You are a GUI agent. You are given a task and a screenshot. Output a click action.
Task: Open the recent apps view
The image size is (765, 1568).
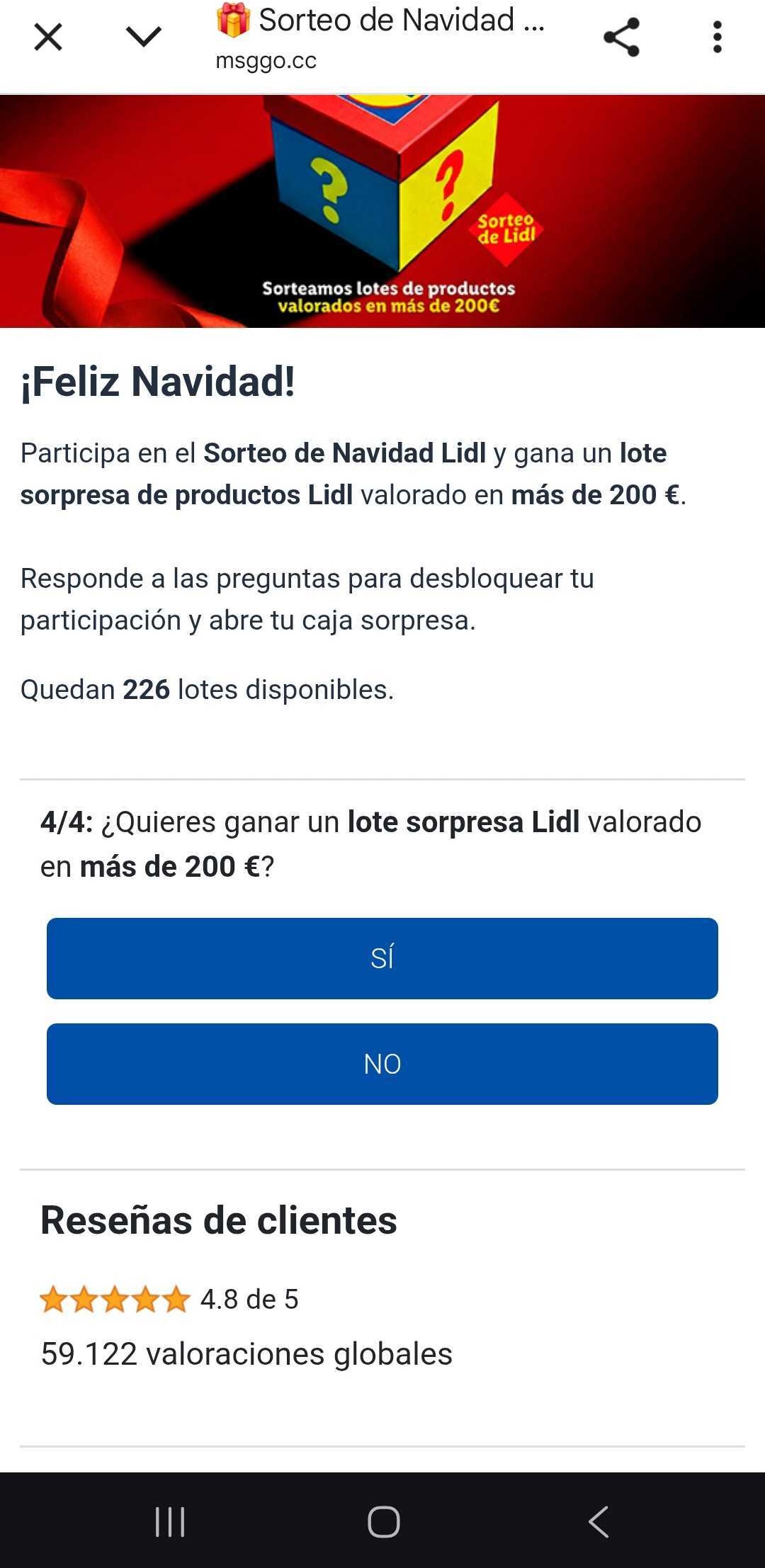click(x=170, y=1521)
